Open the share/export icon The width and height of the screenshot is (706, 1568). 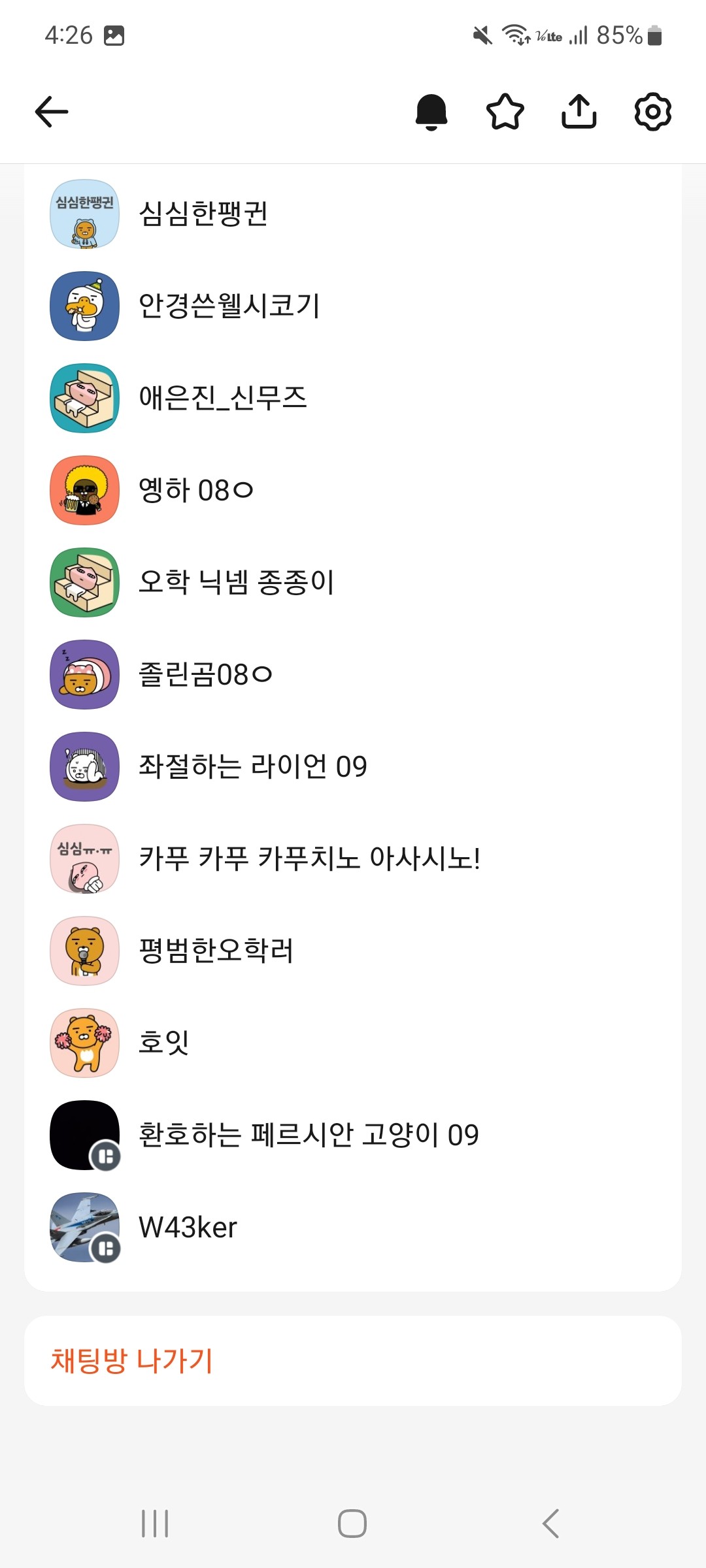579,112
